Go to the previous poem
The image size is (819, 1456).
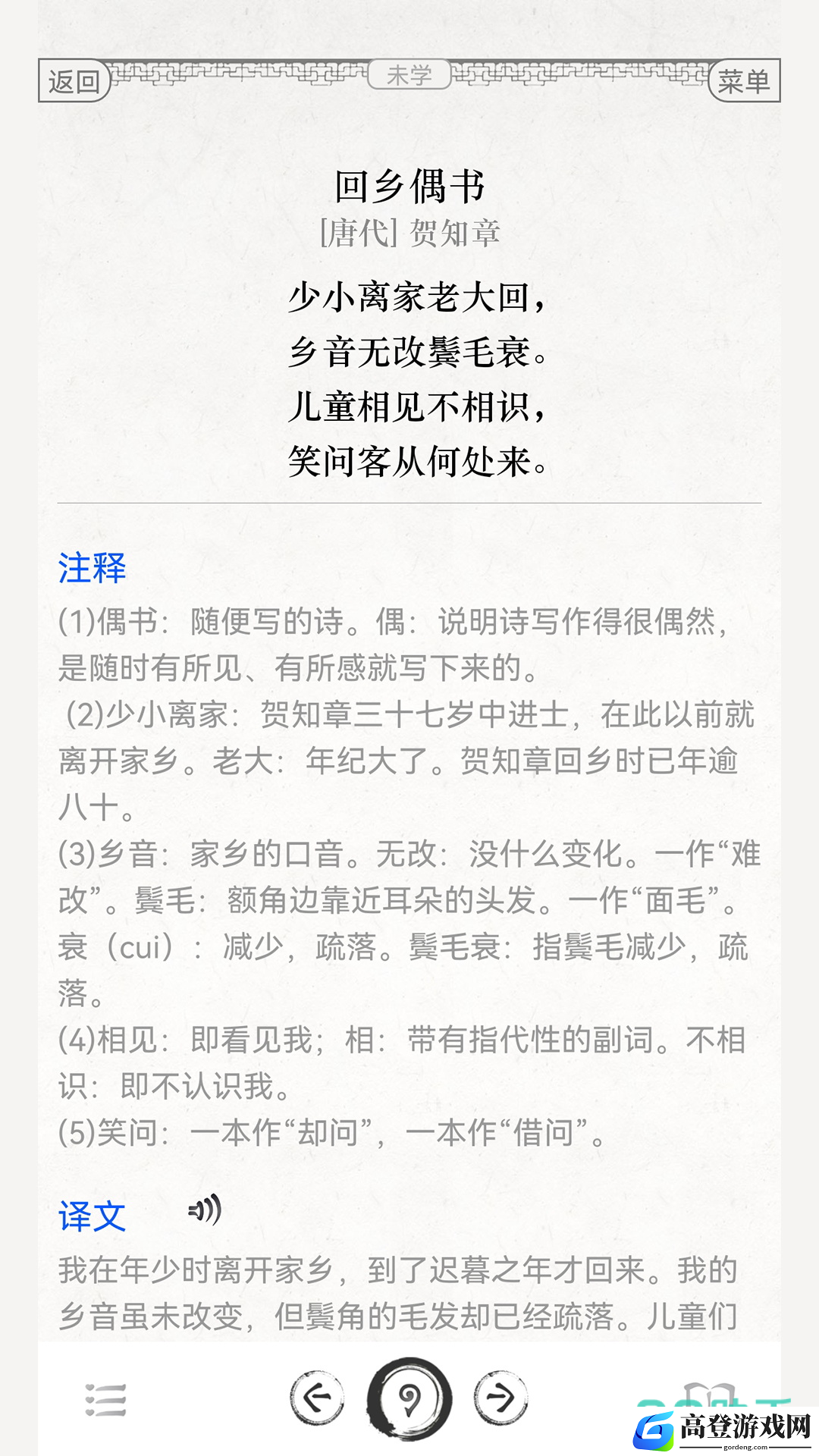(317, 1397)
